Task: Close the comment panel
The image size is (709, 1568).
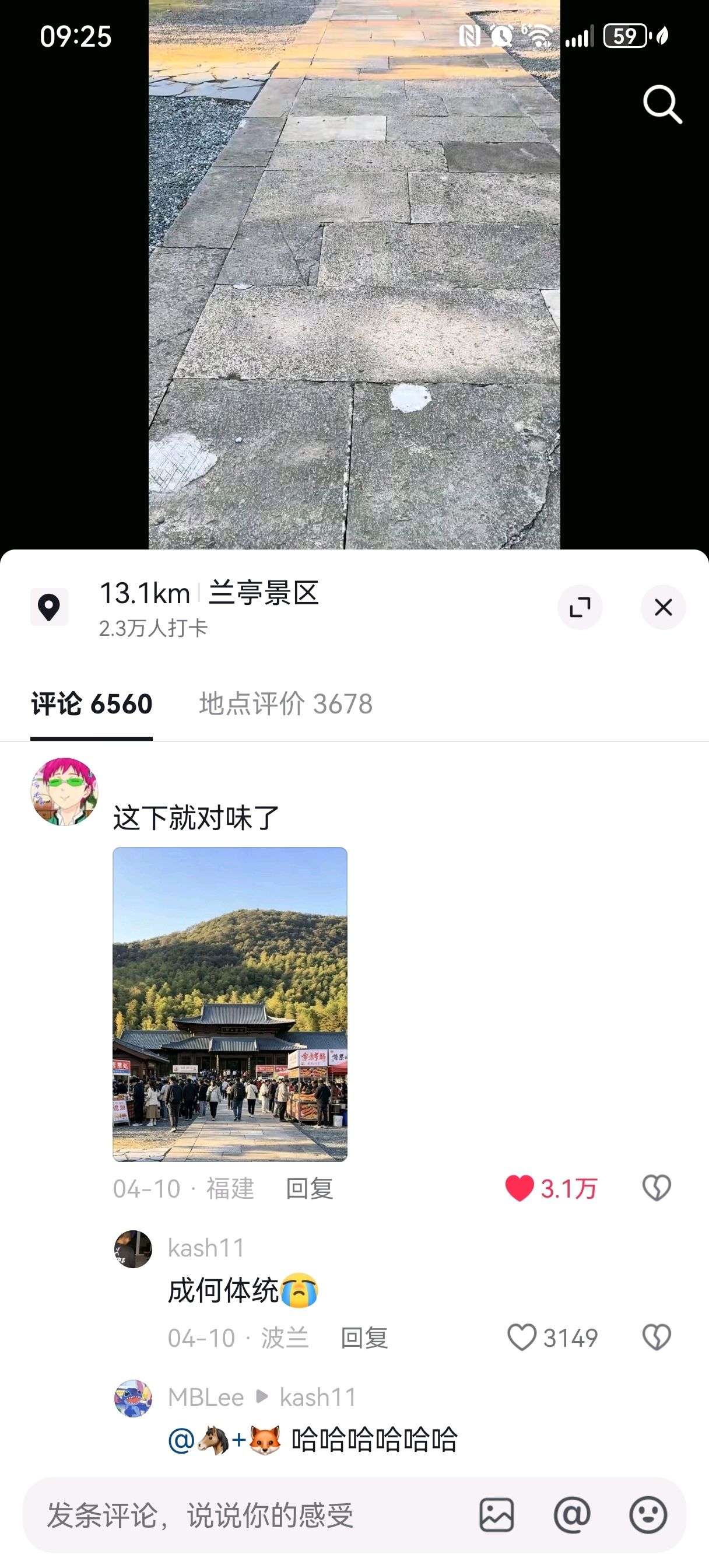Action: tap(663, 607)
